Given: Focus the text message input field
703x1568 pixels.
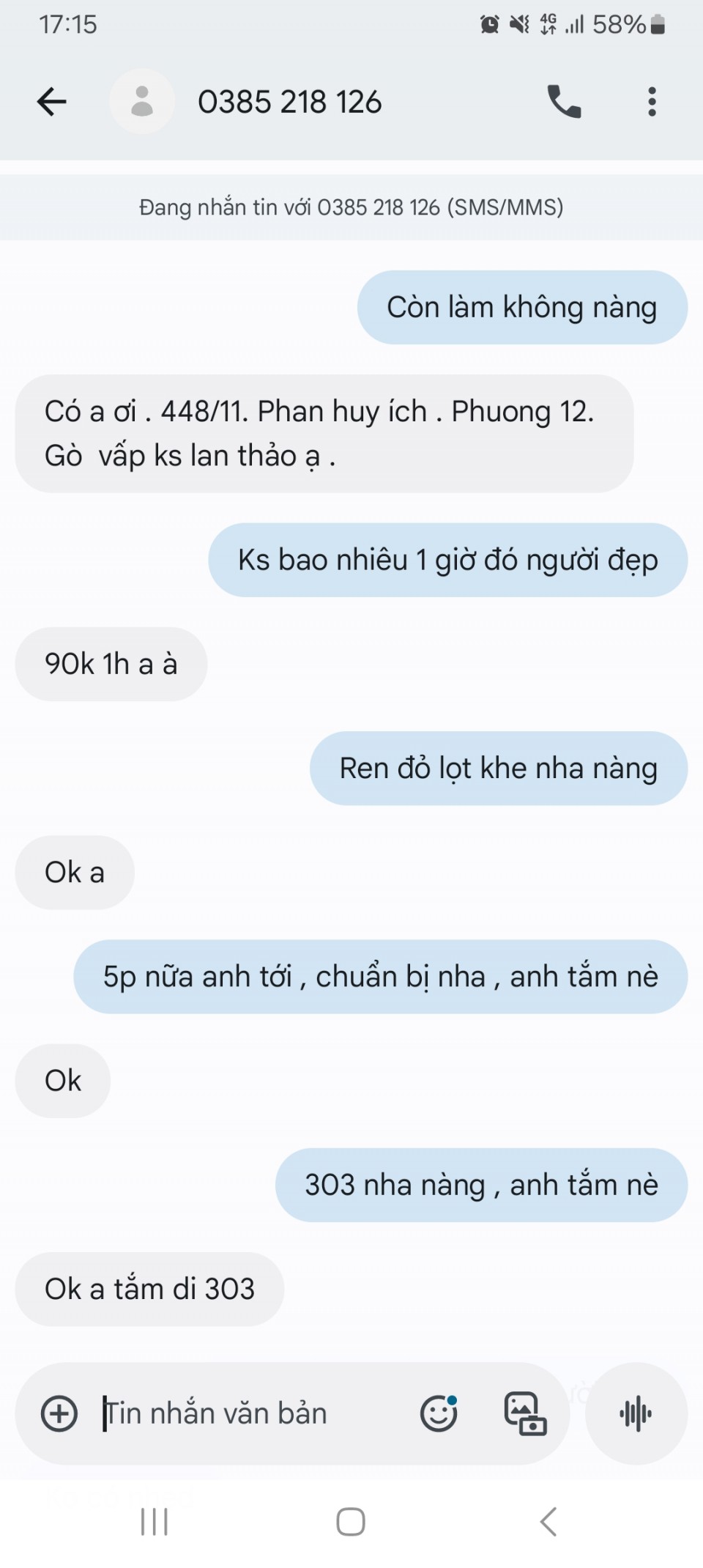Looking at the screenshot, I should click(249, 1413).
